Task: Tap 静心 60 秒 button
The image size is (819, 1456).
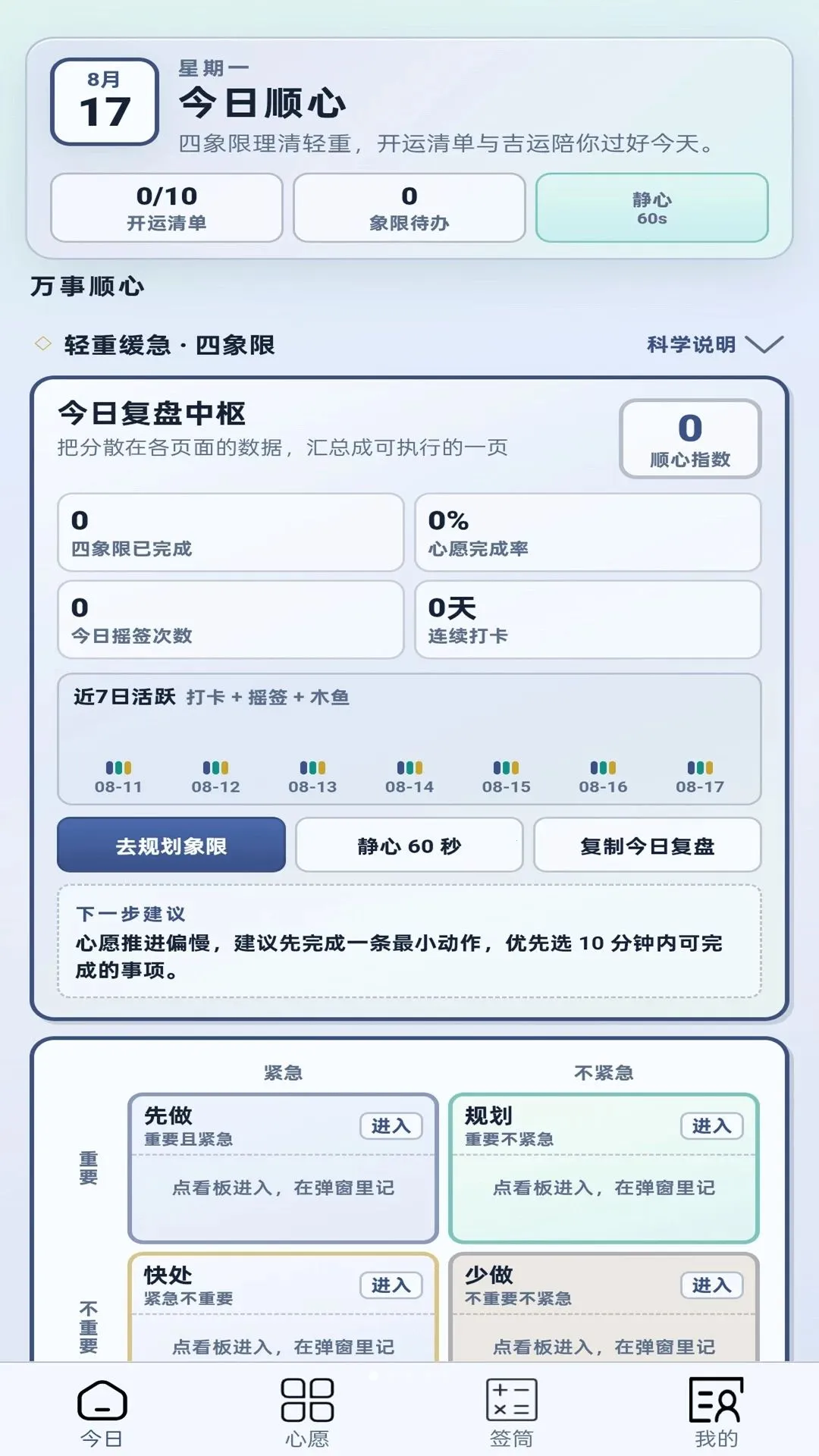Action: pos(409,845)
